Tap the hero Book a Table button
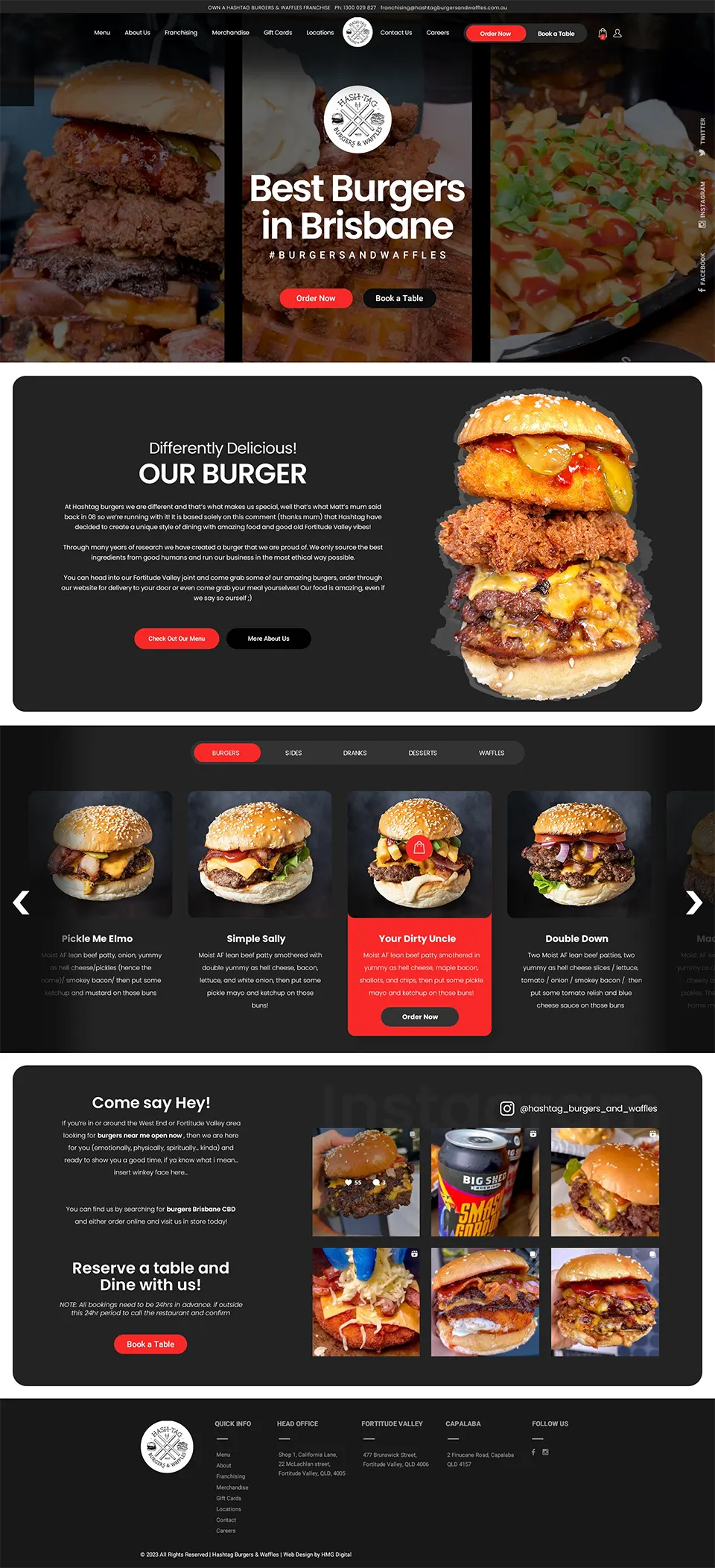This screenshot has height=1568, width=715. 399,298
